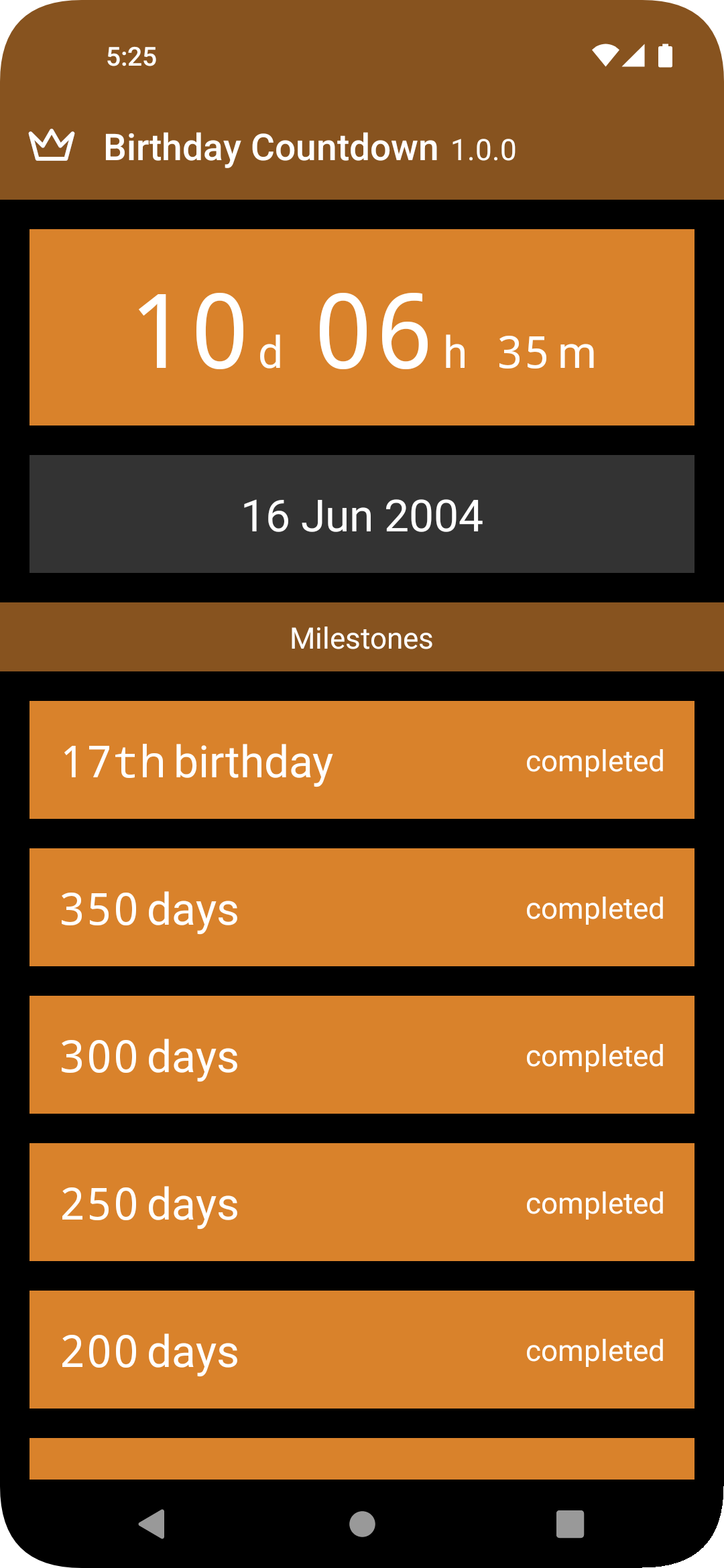Open the 17th birthday milestone
724x1568 pixels.
click(x=362, y=760)
